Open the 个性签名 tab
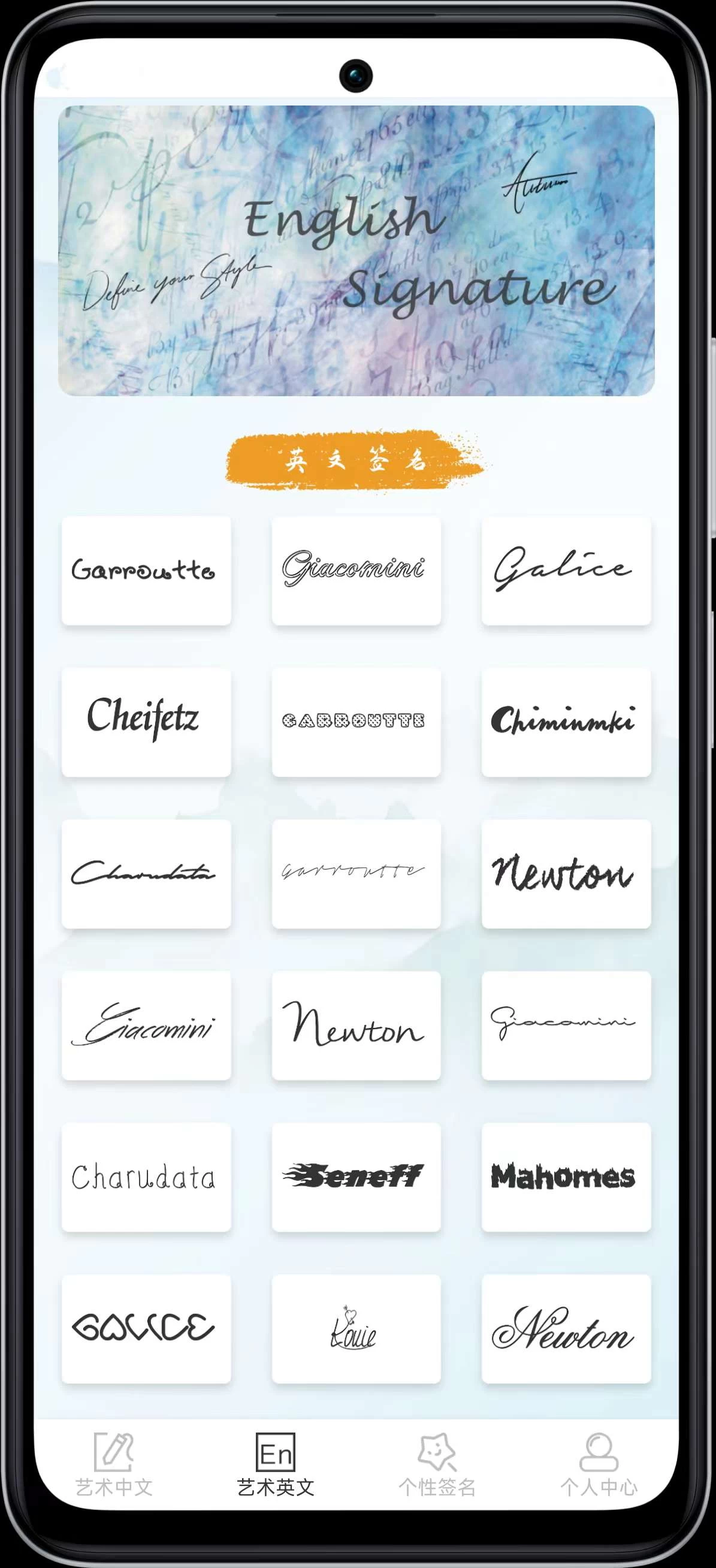 tap(437, 1464)
